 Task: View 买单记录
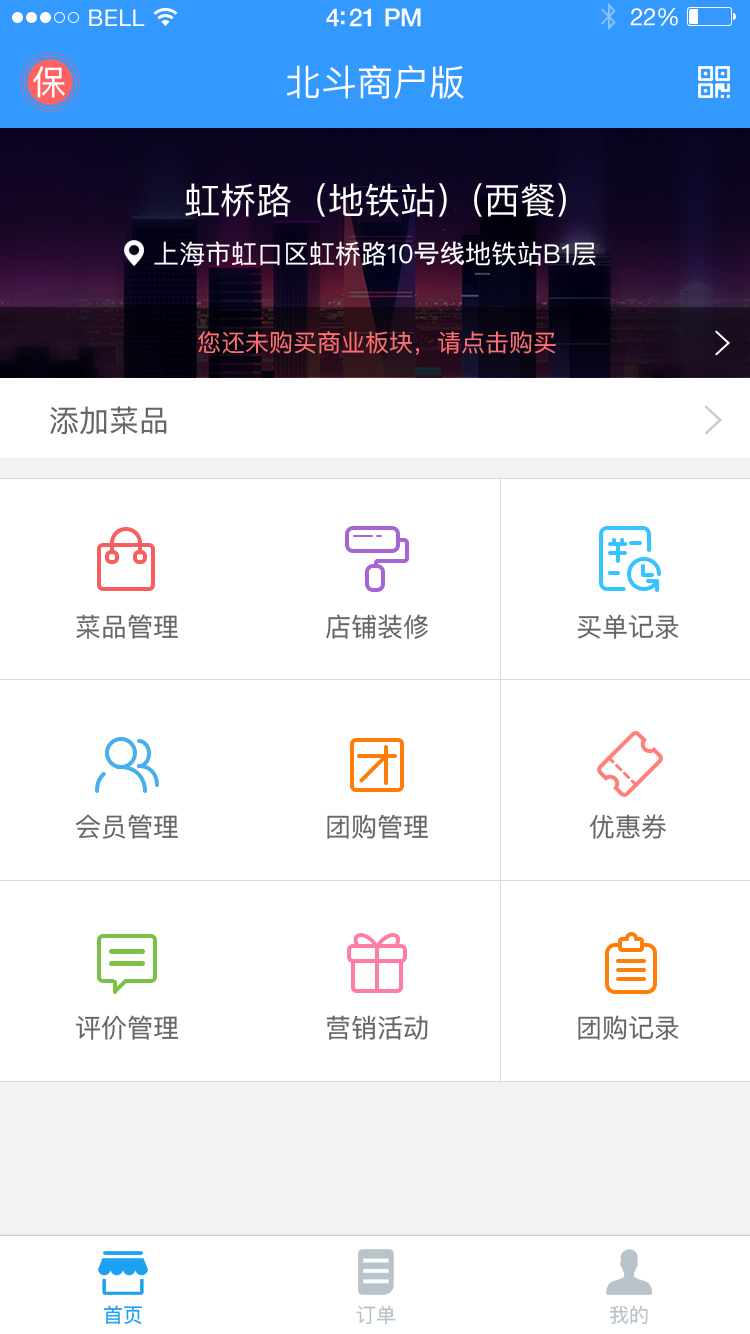coord(627,581)
